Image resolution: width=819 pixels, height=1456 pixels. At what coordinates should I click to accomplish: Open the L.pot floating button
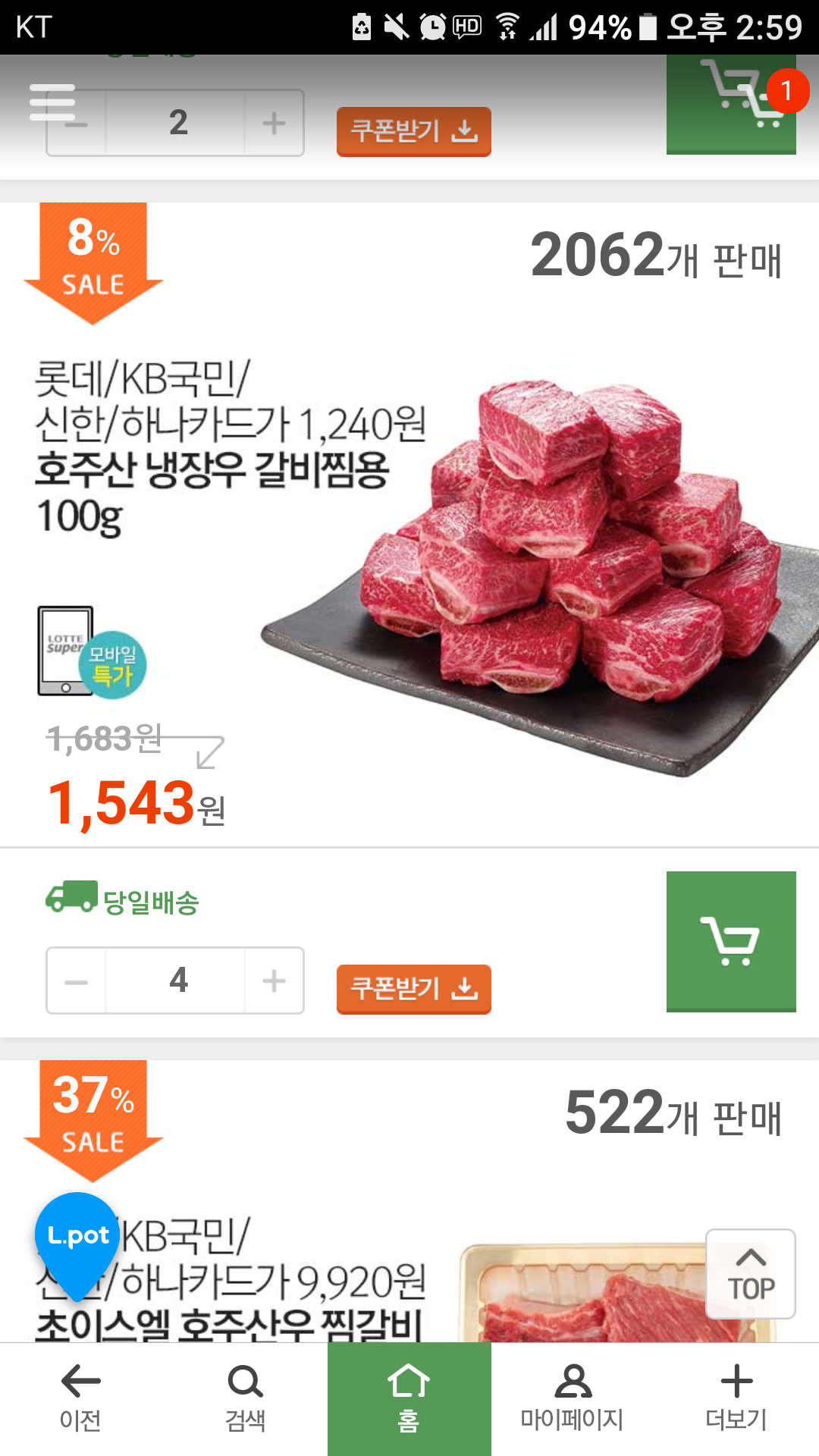point(78,1238)
